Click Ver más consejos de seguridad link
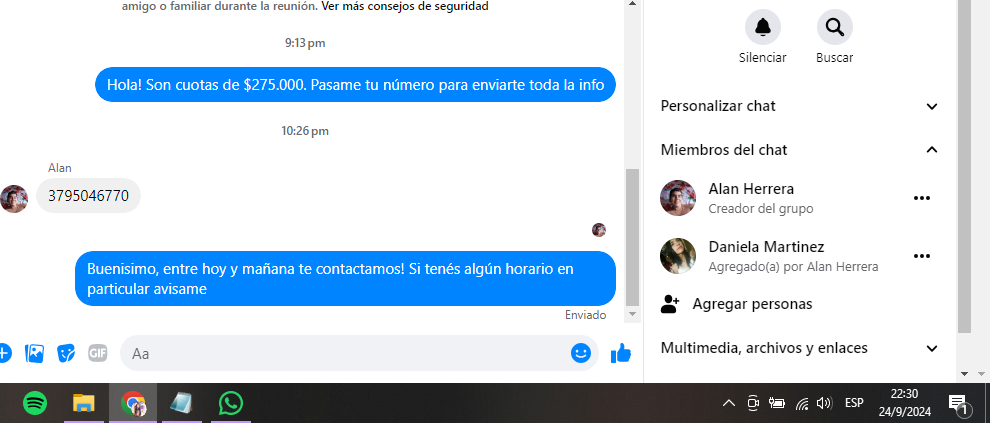Screen dimensions: 990x423 pyautogui.click(x=405, y=7)
